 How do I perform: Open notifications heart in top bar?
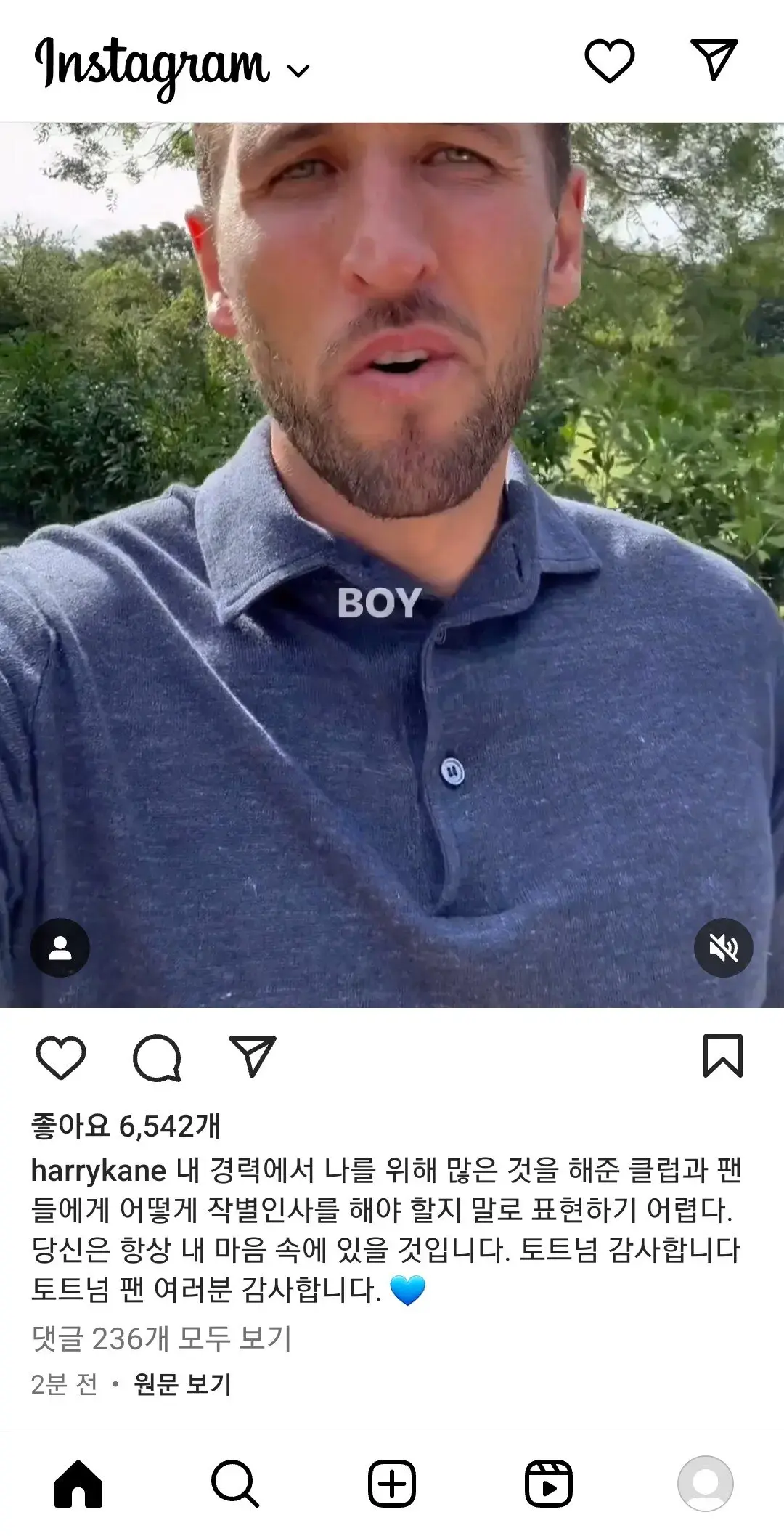click(x=609, y=61)
